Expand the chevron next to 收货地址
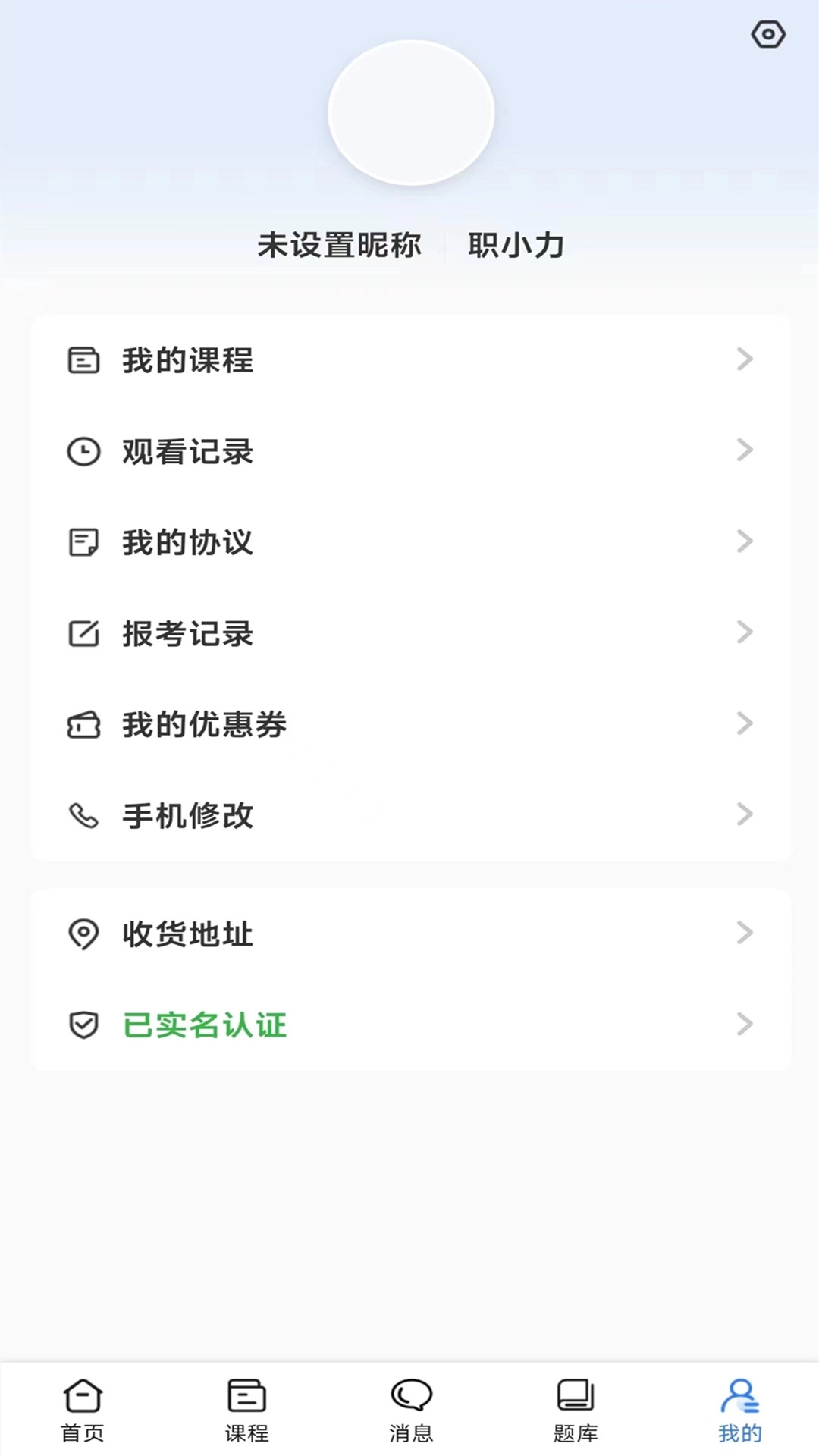 [745, 934]
